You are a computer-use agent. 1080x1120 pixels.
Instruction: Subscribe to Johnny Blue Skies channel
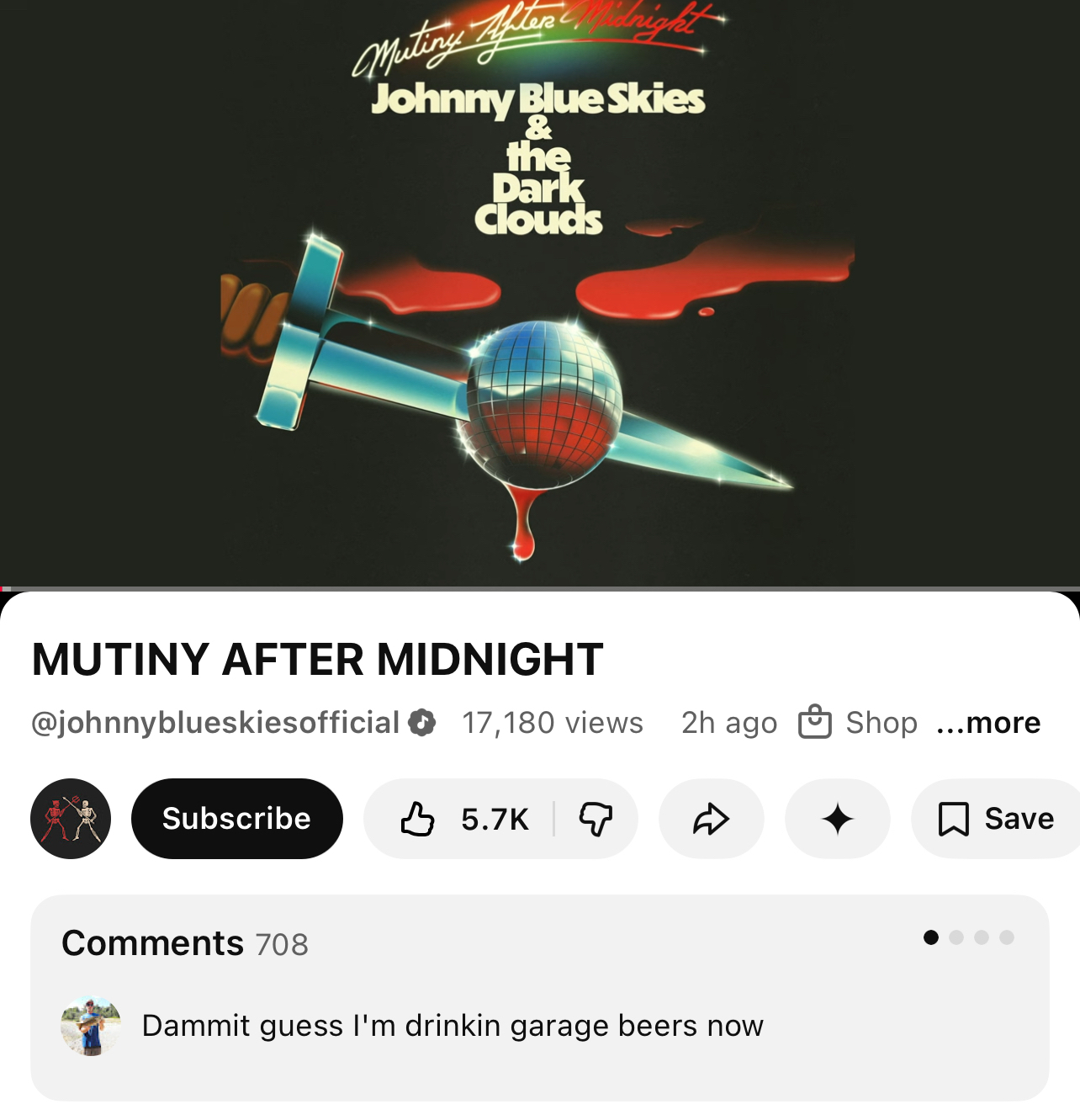pos(236,819)
